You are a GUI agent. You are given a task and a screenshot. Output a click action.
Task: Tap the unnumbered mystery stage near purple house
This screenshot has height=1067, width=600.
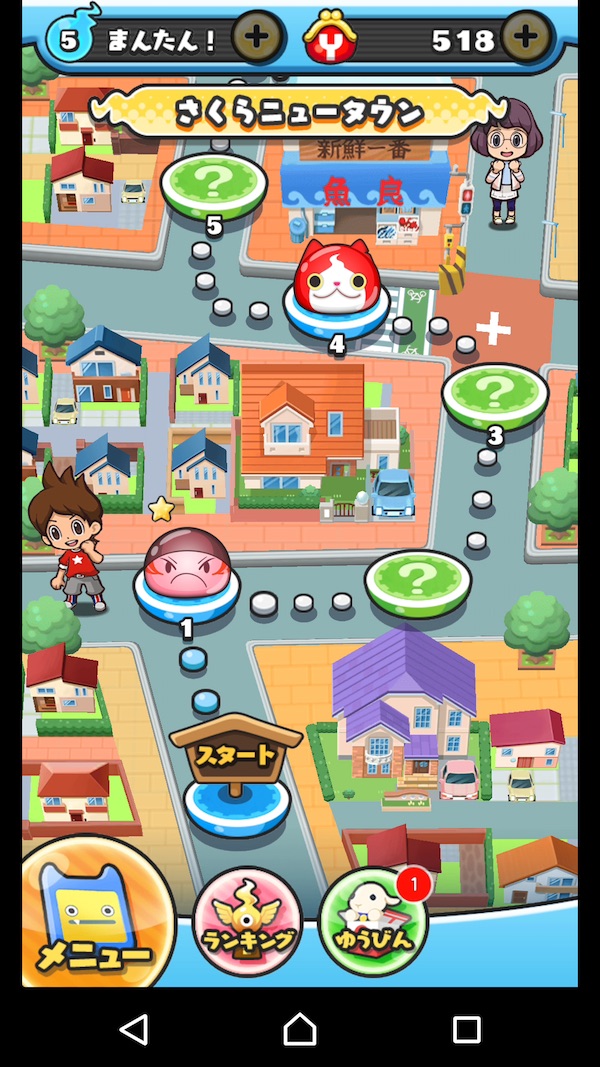click(418, 582)
